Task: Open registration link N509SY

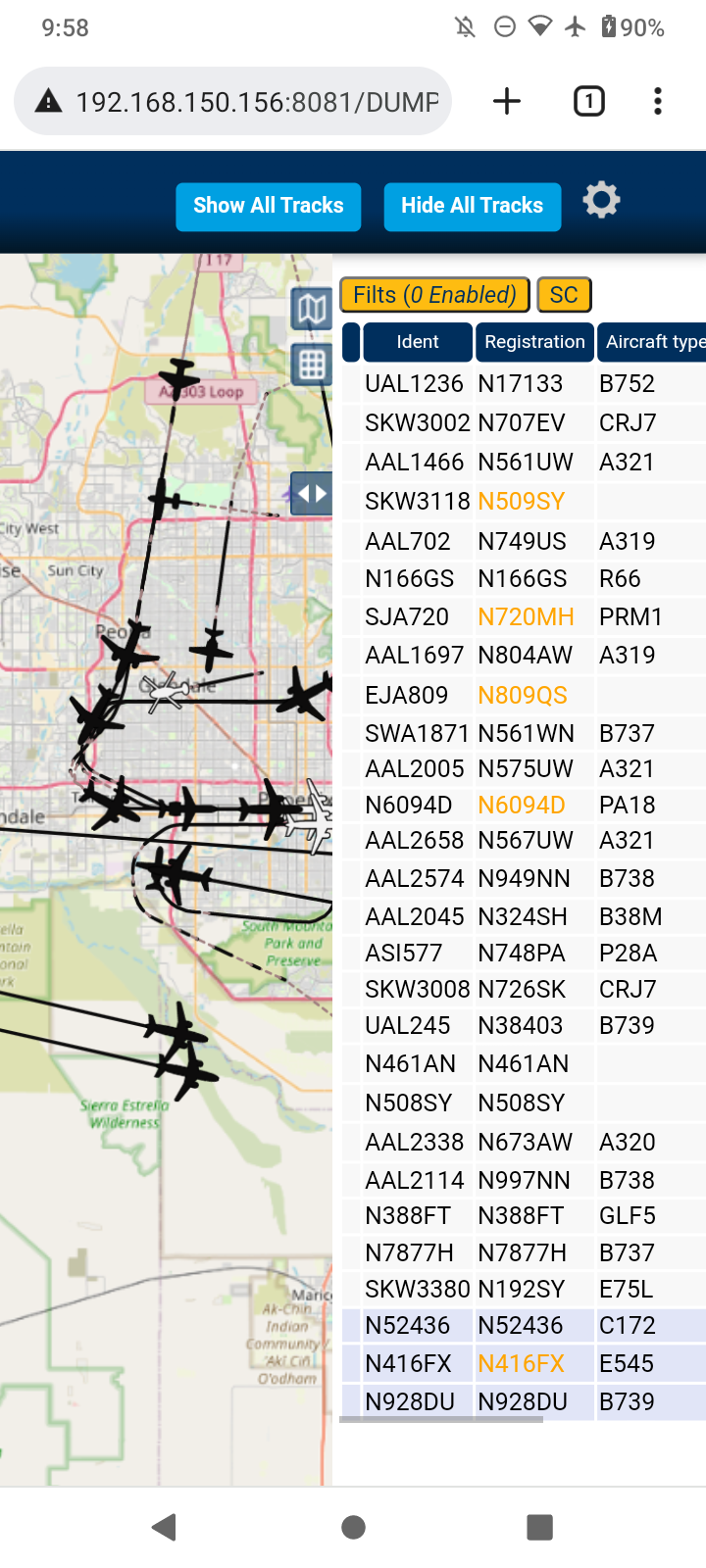Action: 522,502
